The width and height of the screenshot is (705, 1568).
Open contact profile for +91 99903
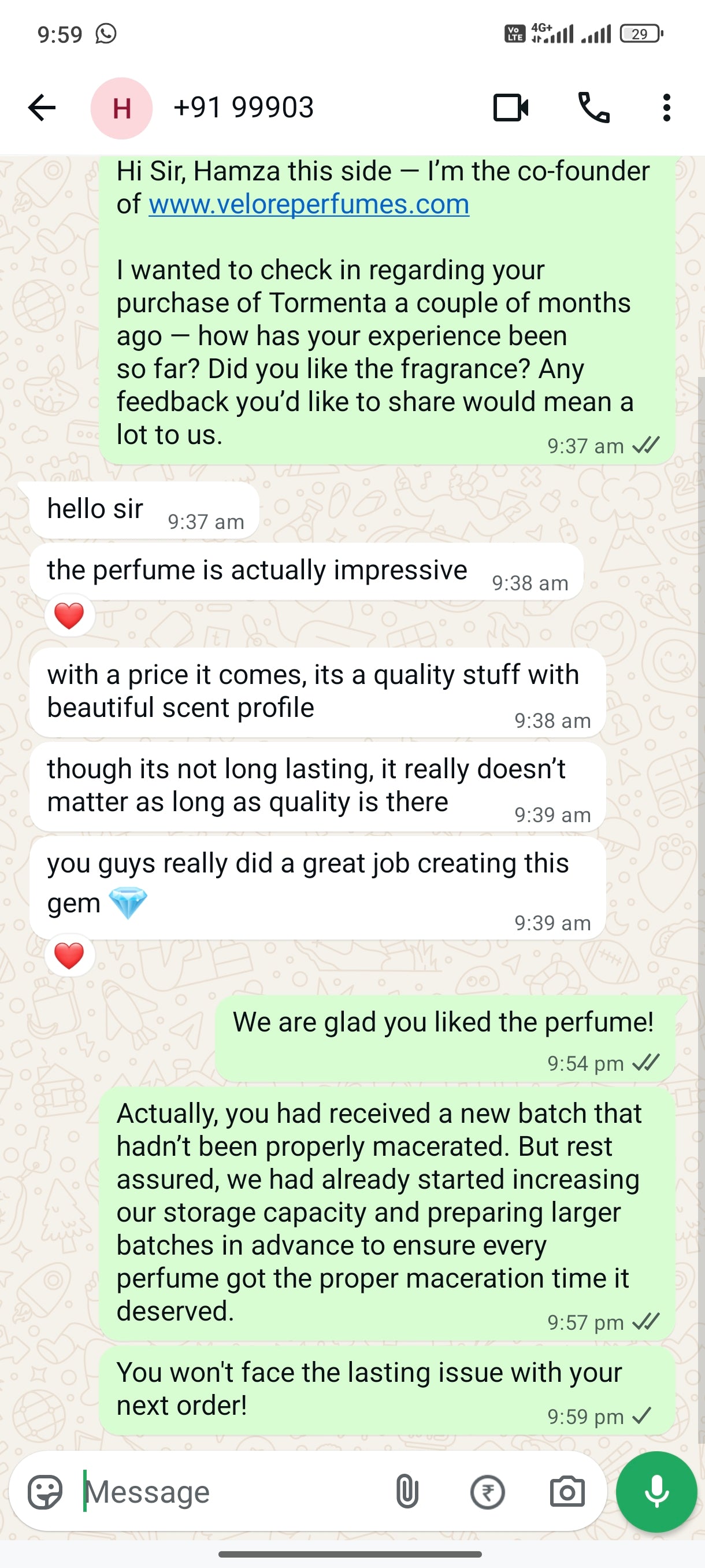[243, 108]
